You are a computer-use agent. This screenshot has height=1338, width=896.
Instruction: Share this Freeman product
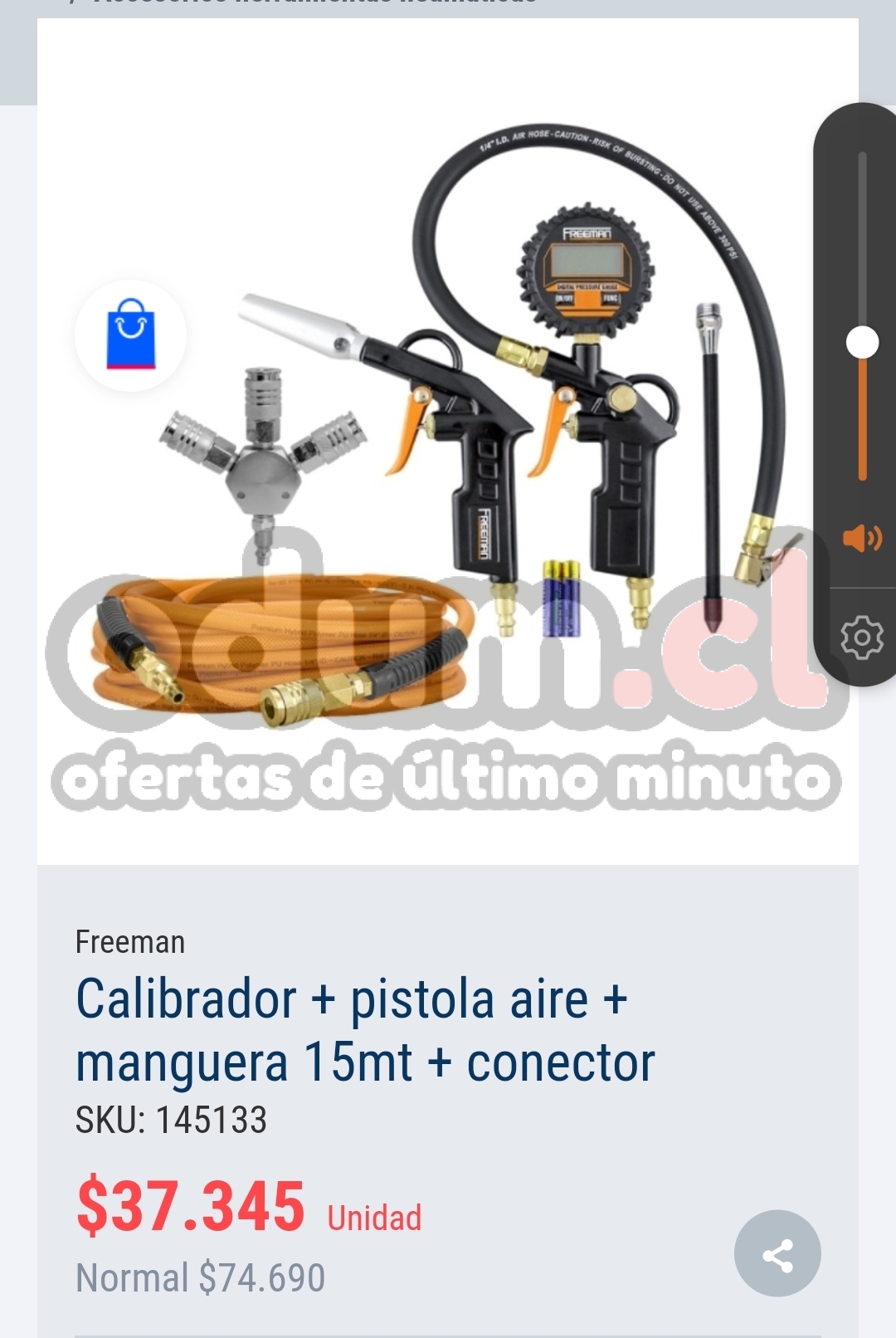(x=777, y=1253)
